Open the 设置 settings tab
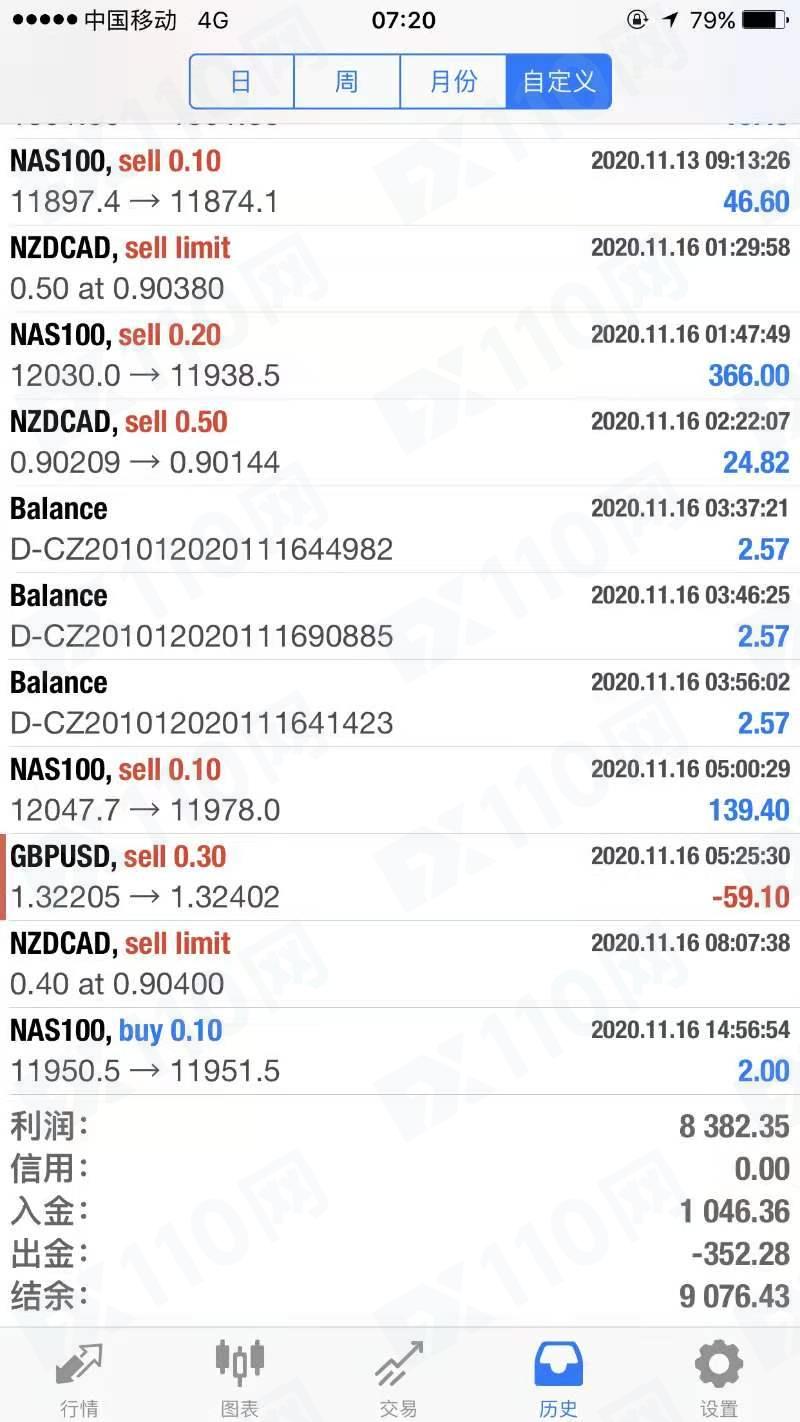 click(x=719, y=1378)
